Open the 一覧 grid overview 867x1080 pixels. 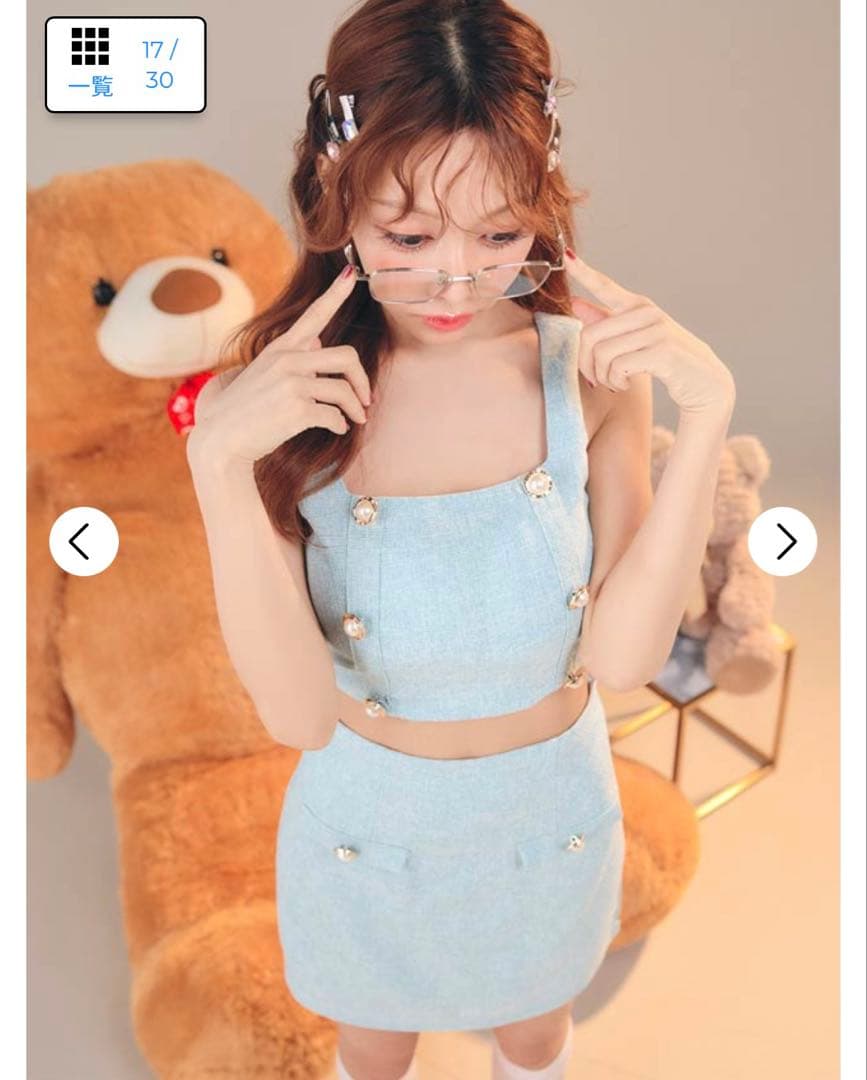coord(90,63)
